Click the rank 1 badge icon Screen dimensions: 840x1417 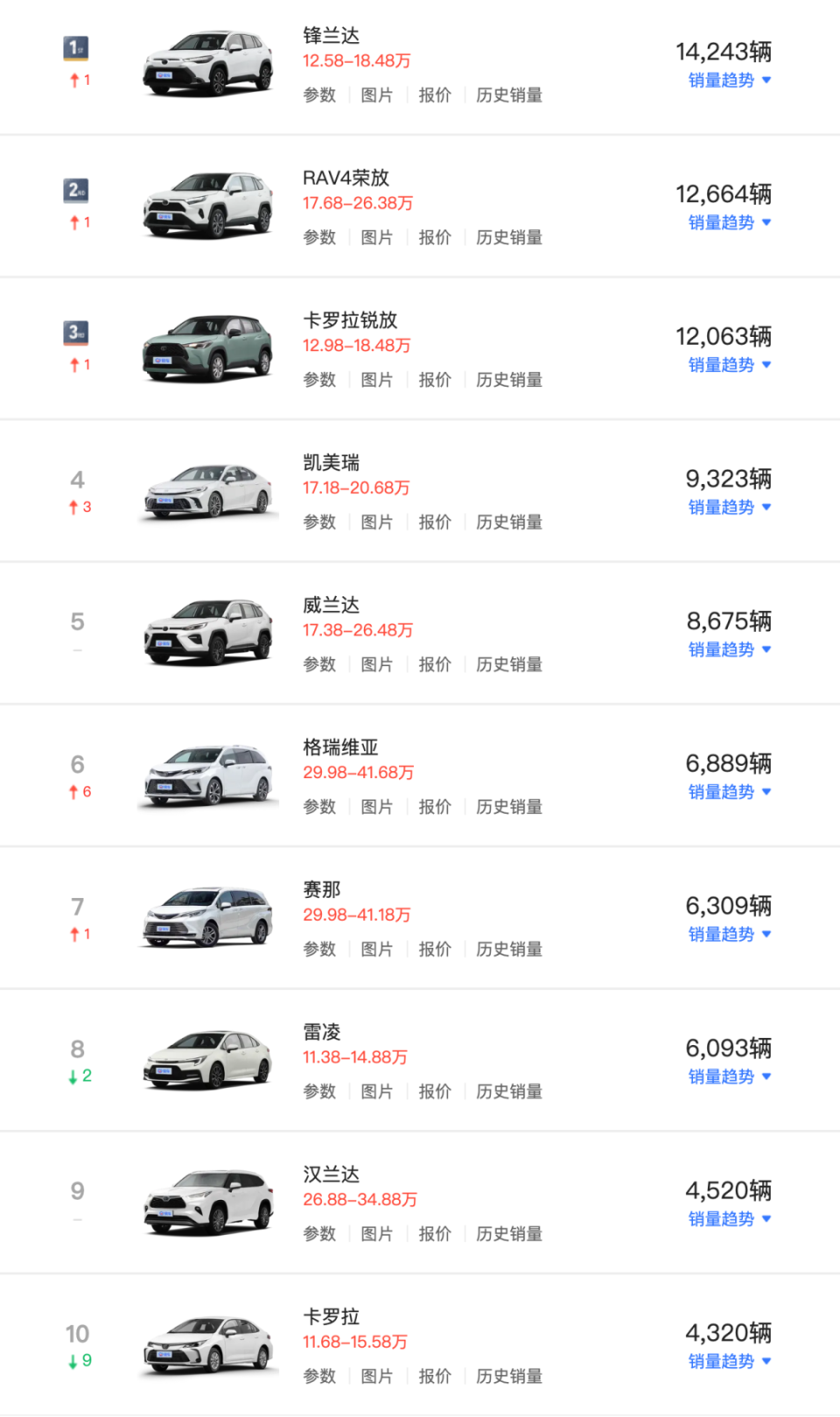76,50
